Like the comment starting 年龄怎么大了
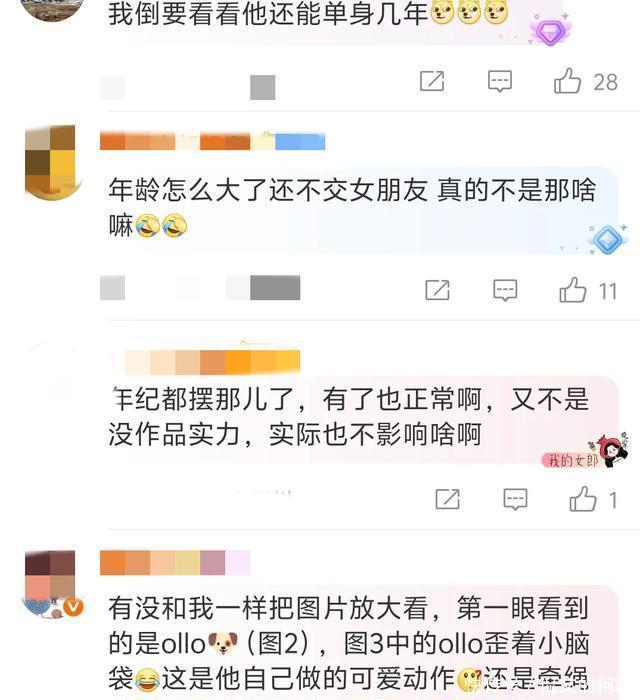640x700 pixels. (x=573, y=291)
